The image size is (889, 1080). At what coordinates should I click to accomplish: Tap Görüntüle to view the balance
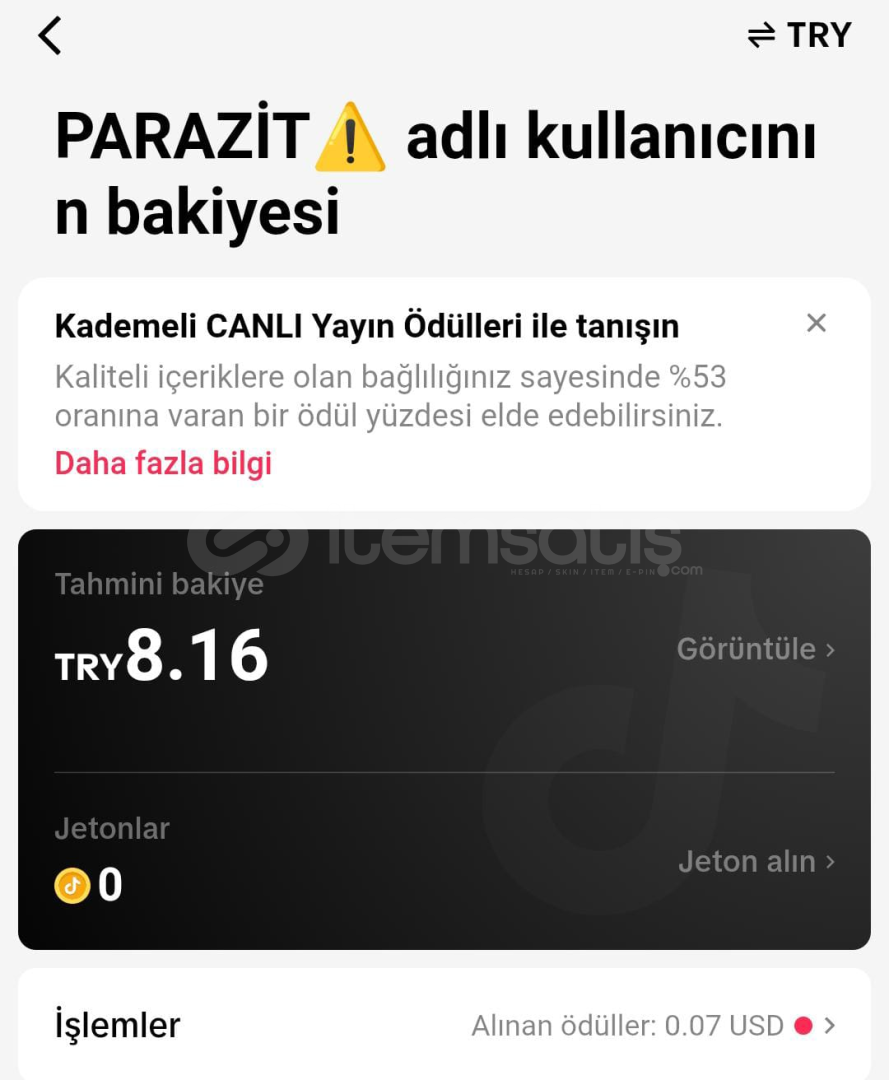[755, 649]
